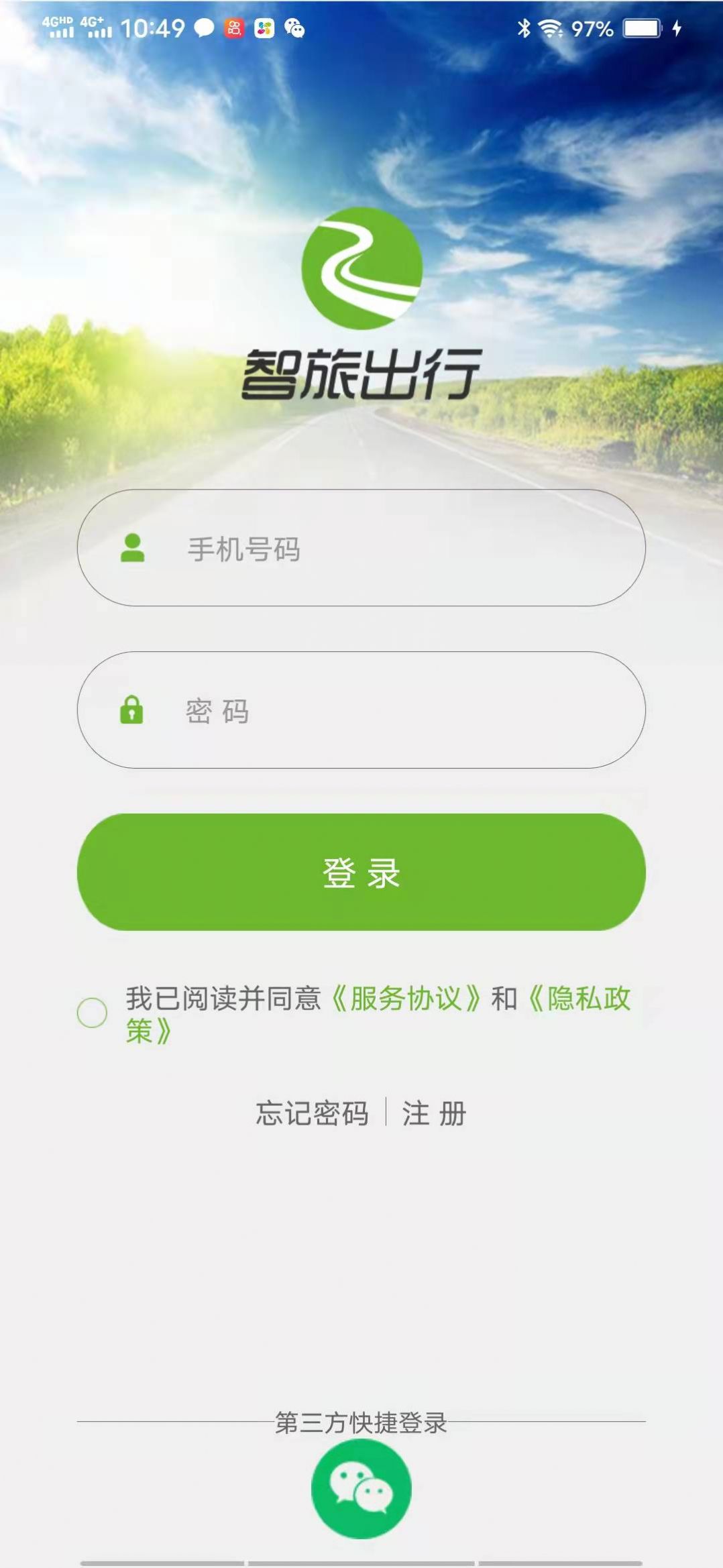Open the 服务协议 agreement

(x=406, y=999)
